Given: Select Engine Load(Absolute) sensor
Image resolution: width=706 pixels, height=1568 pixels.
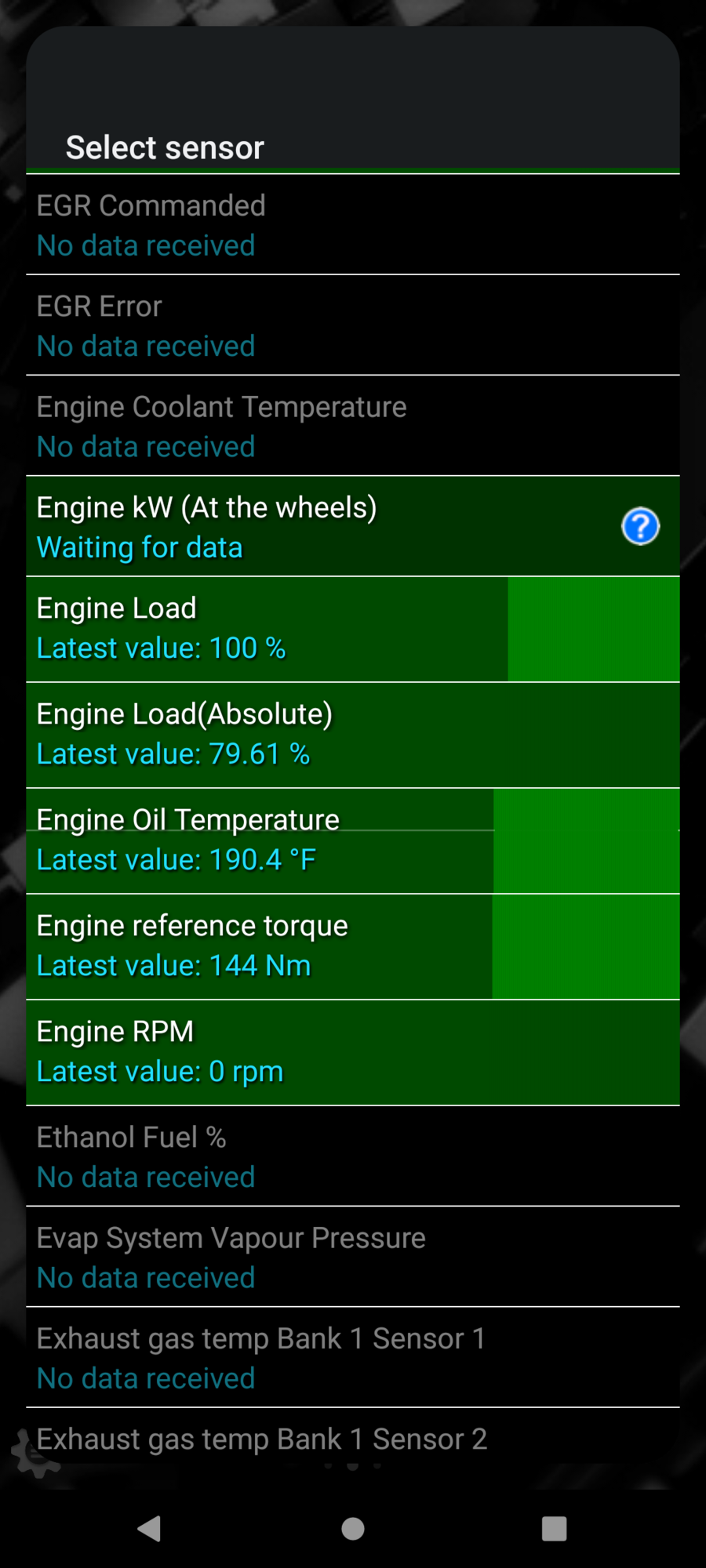Looking at the screenshot, I should point(352,735).
